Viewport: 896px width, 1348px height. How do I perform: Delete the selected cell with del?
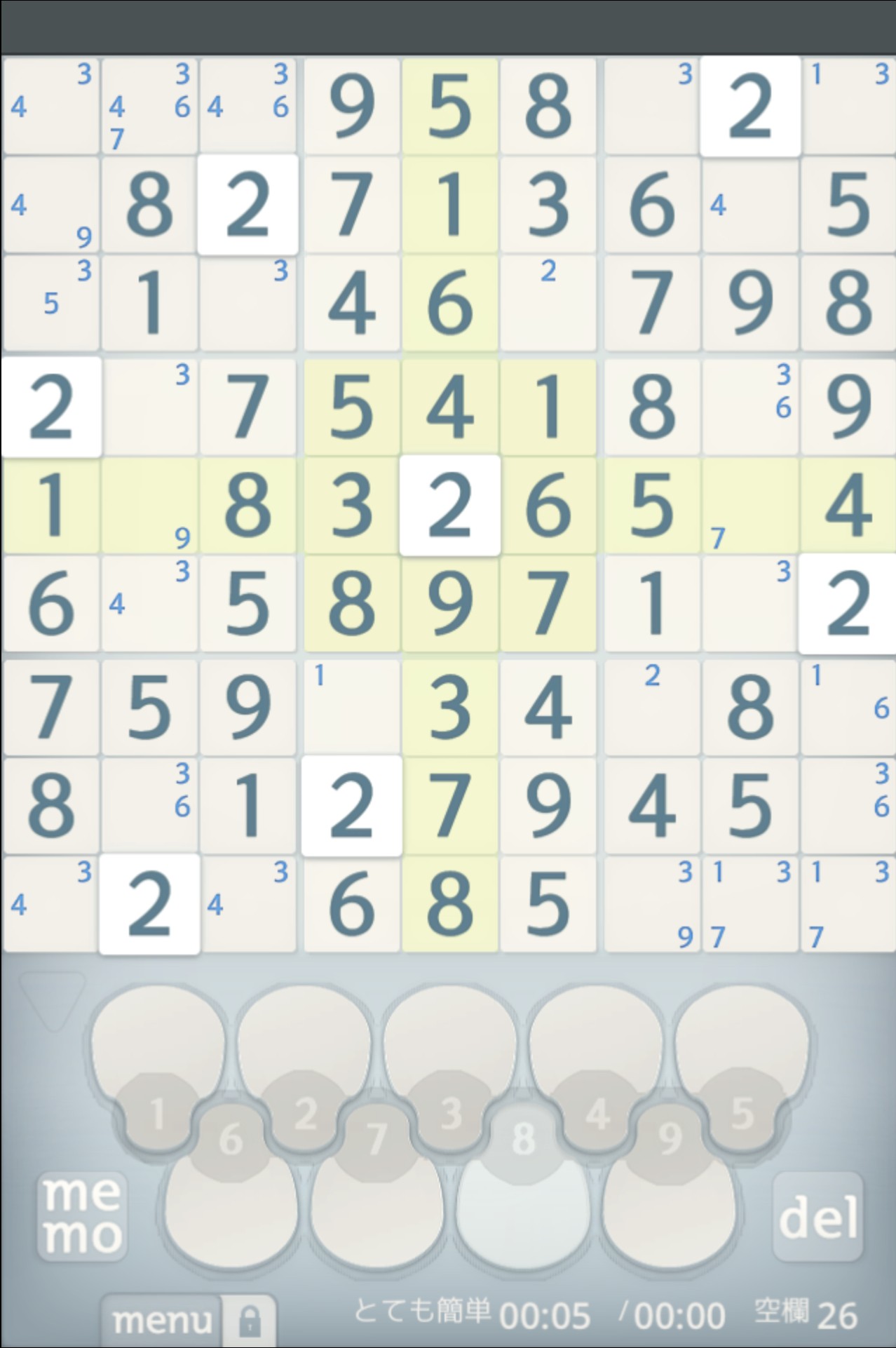817,1217
